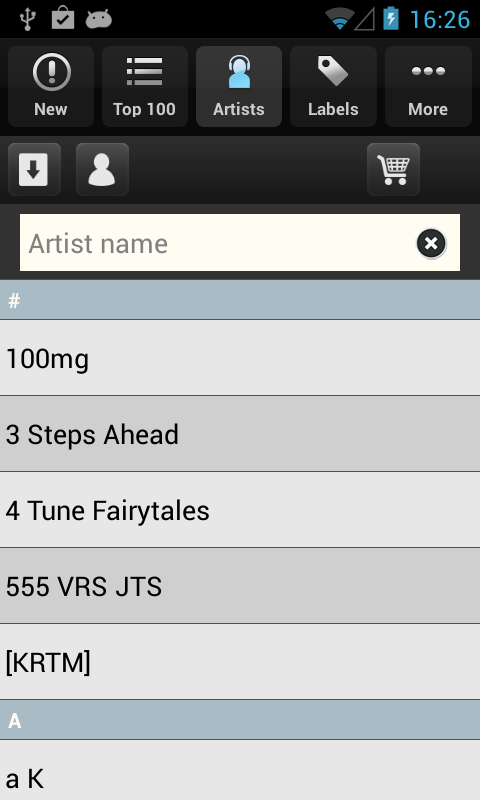Open the More tab

[428, 86]
